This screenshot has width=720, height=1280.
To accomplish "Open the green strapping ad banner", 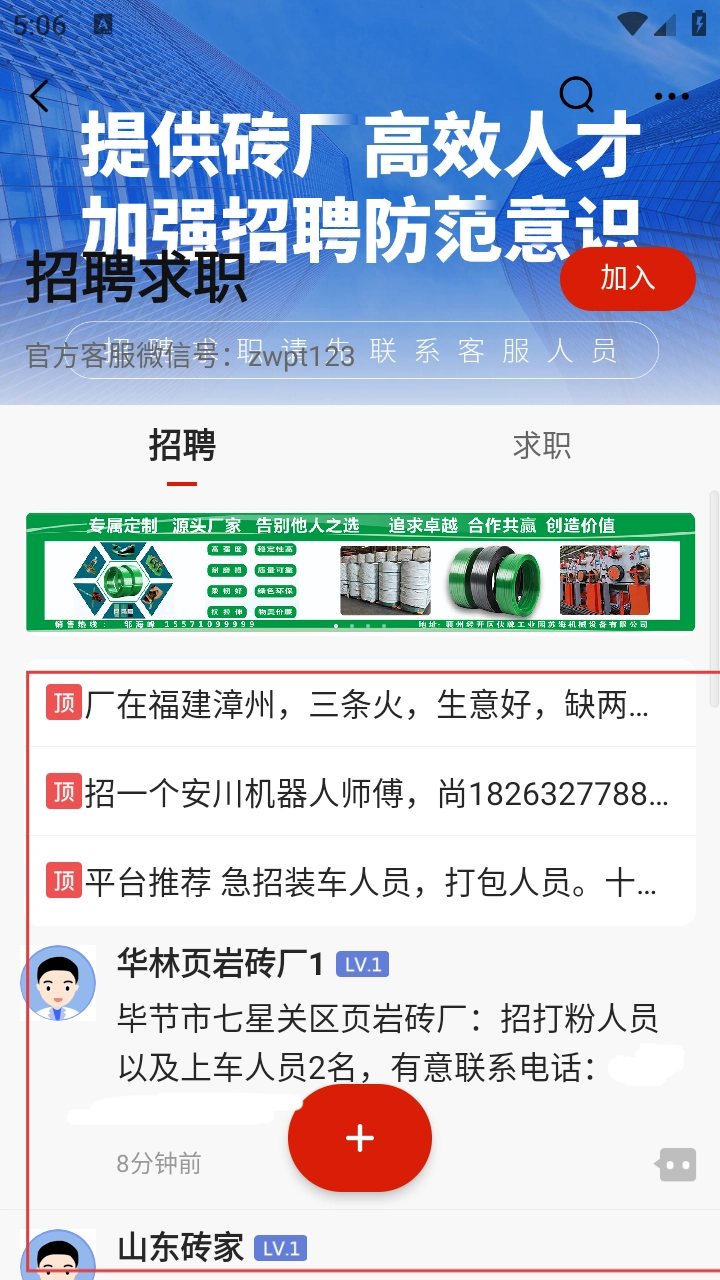I will pyautogui.click(x=360, y=572).
